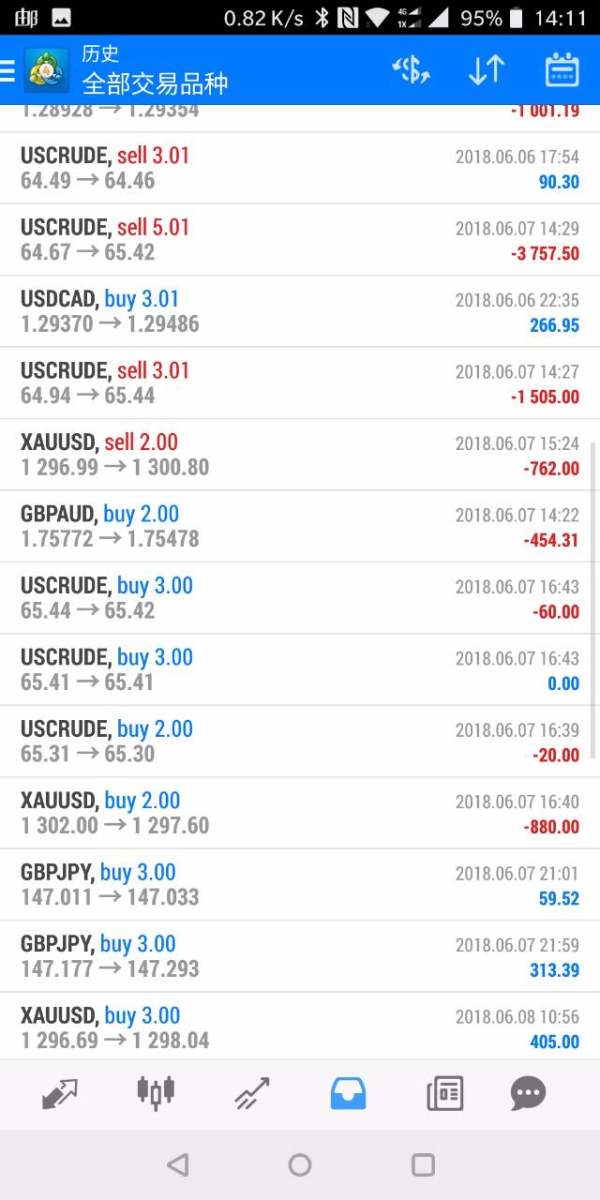Screen dimensions: 600x1200
Task: Expand the XAUUSD sell 2.00 trade
Action: pyautogui.click(x=300, y=455)
